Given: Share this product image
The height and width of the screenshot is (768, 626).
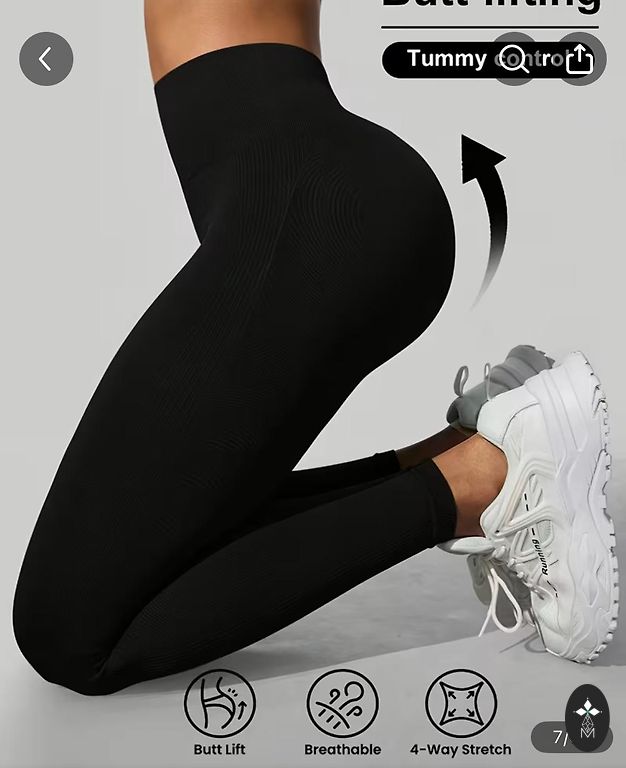Looking at the screenshot, I should coord(580,59).
